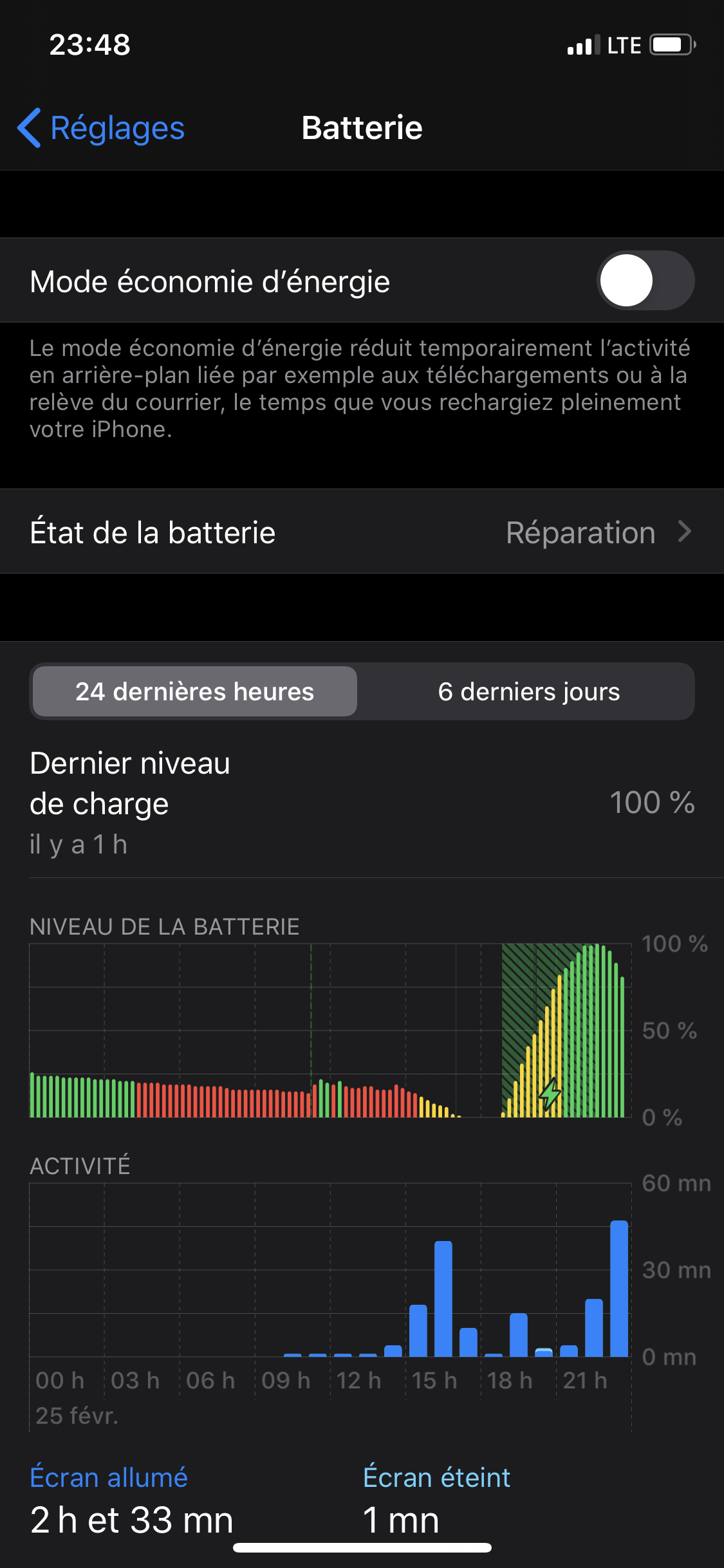Open État de la batterie details
This screenshot has width=724, height=1568.
(362, 531)
